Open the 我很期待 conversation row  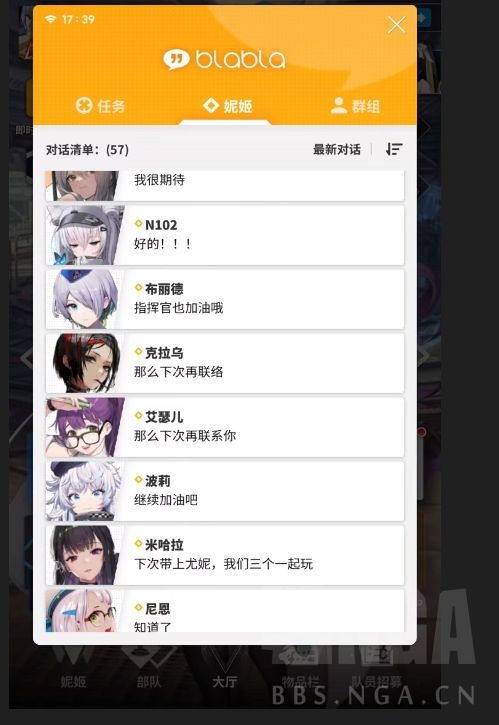pyautogui.click(x=225, y=186)
